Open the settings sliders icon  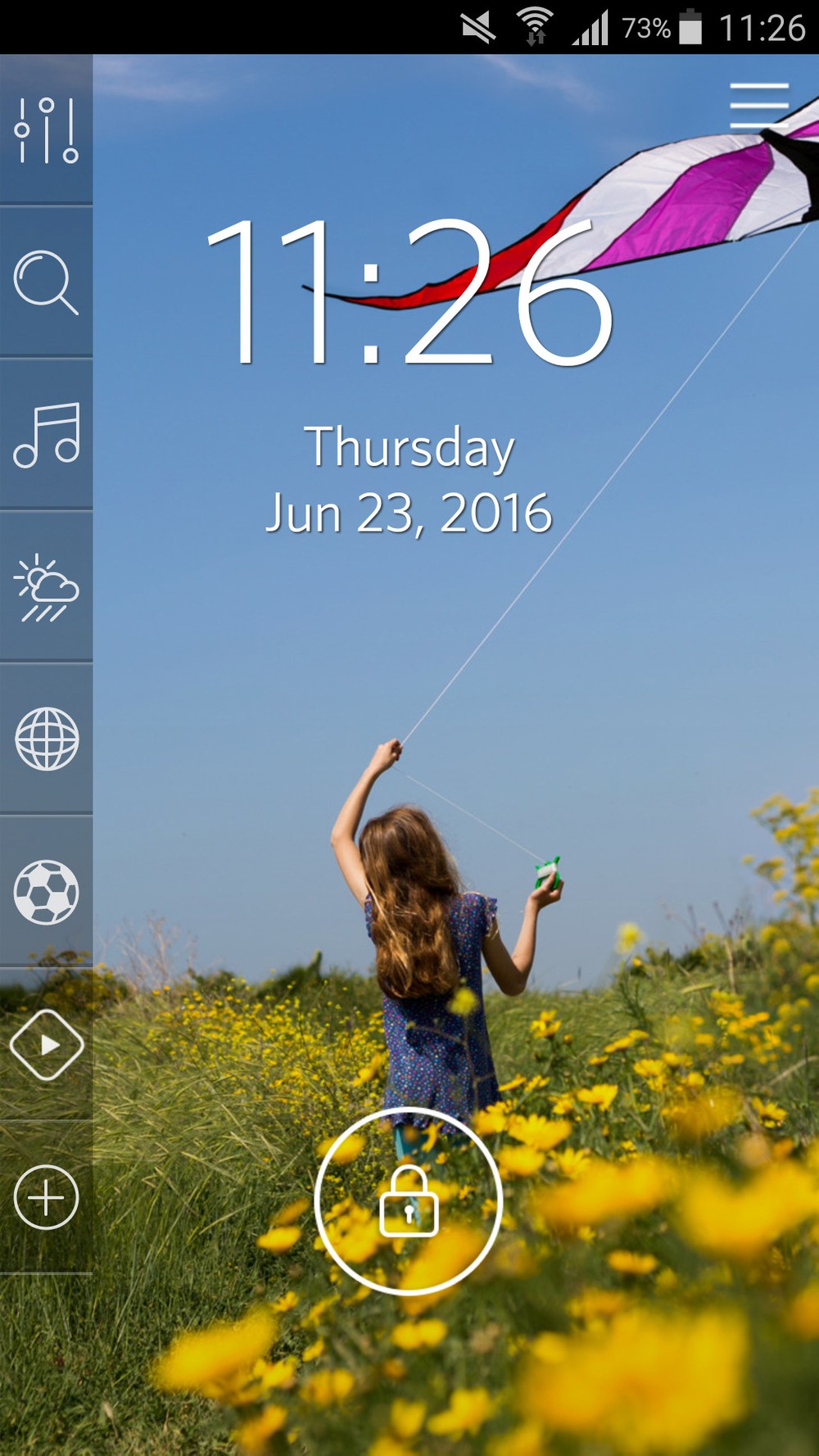point(46,130)
